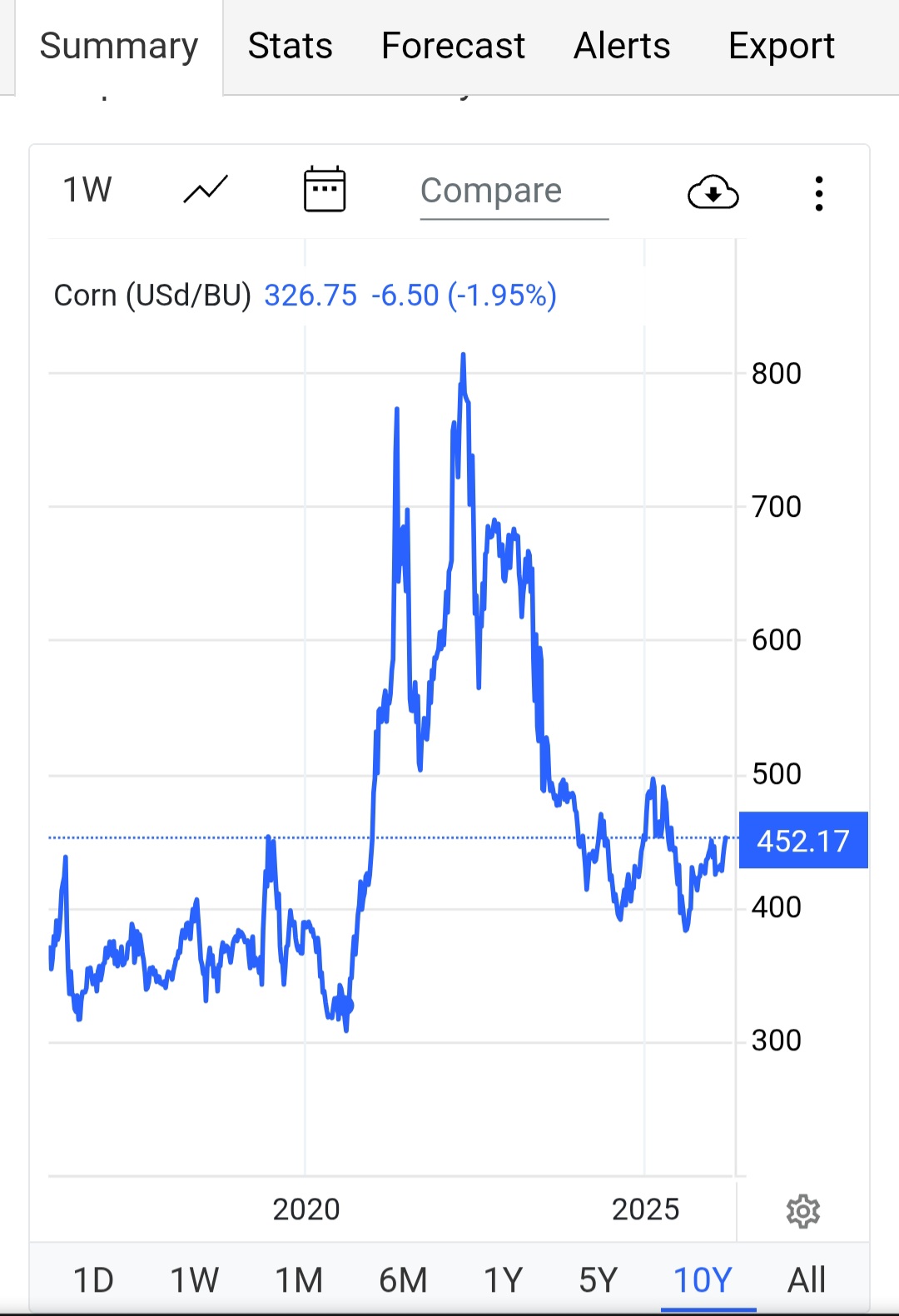Show the 1W range at bottom

pyautogui.click(x=195, y=1280)
